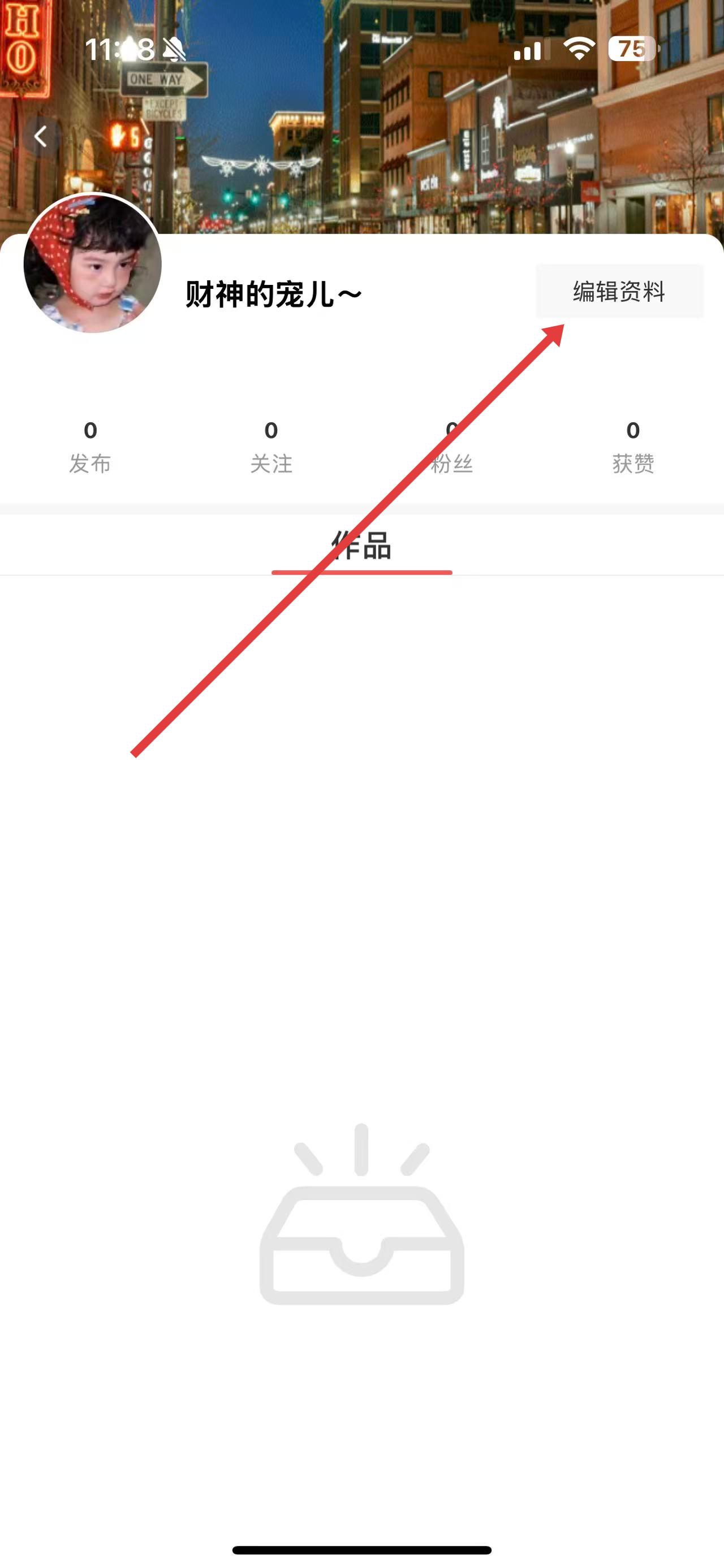The image size is (724, 1568).
Task: Go back using the top-left arrow
Action: click(x=41, y=136)
